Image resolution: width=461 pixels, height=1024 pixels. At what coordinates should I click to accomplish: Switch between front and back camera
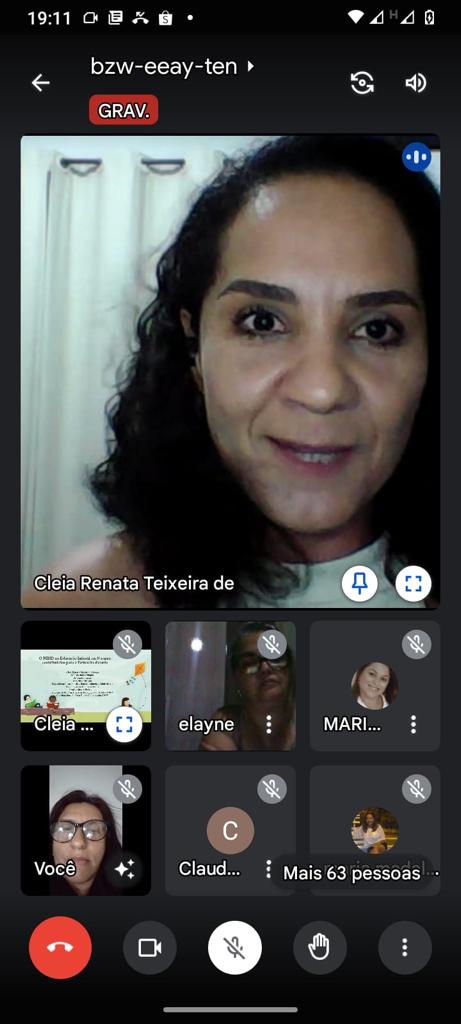coord(362,83)
